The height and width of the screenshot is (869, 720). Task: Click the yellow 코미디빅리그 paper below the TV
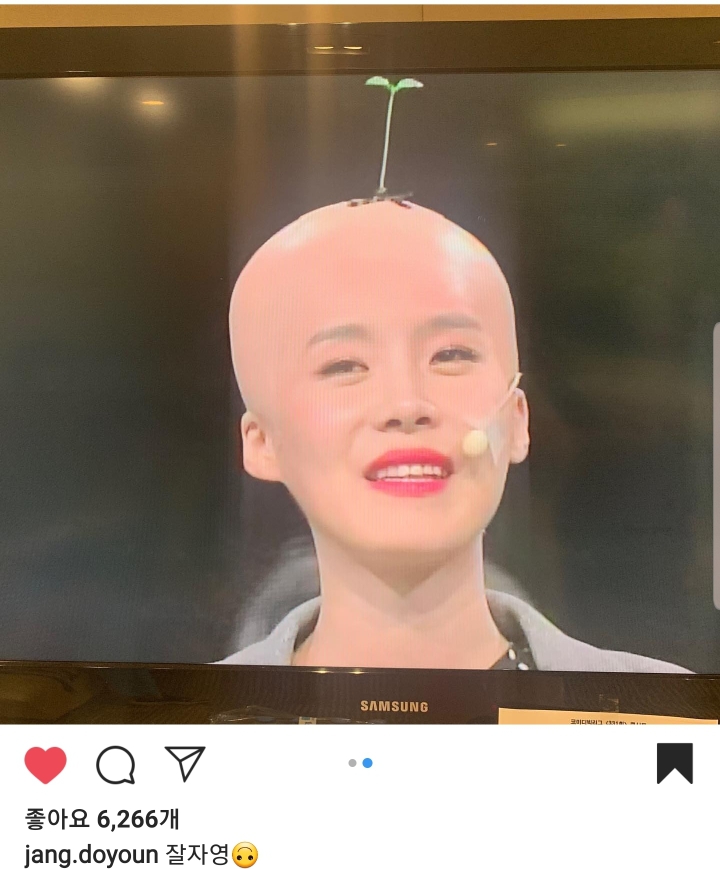pyautogui.click(x=605, y=718)
